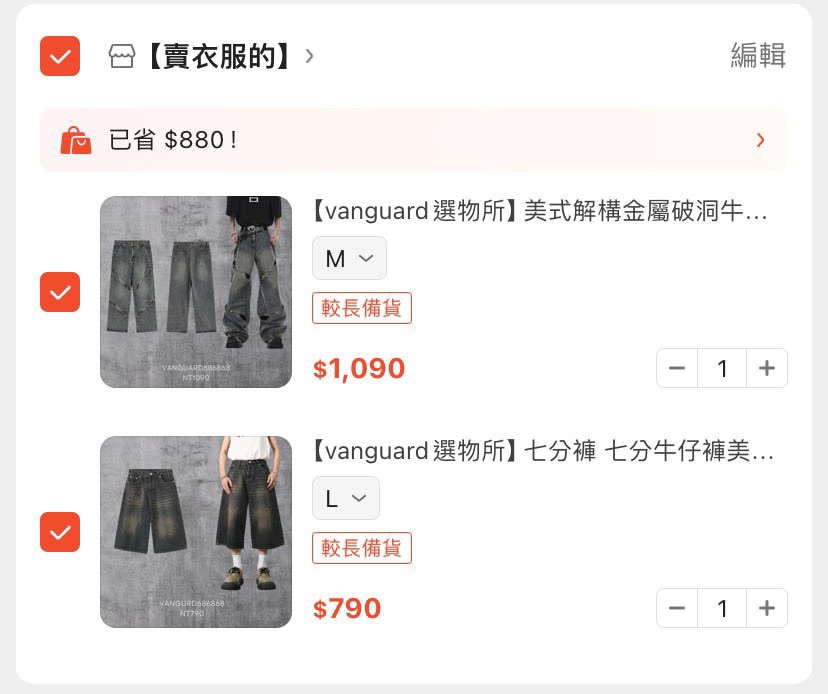Image resolution: width=828 pixels, height=694 pixels.
Task: Open the 美式解構金屬破洞牛 product title
Action: click(540, 212)
